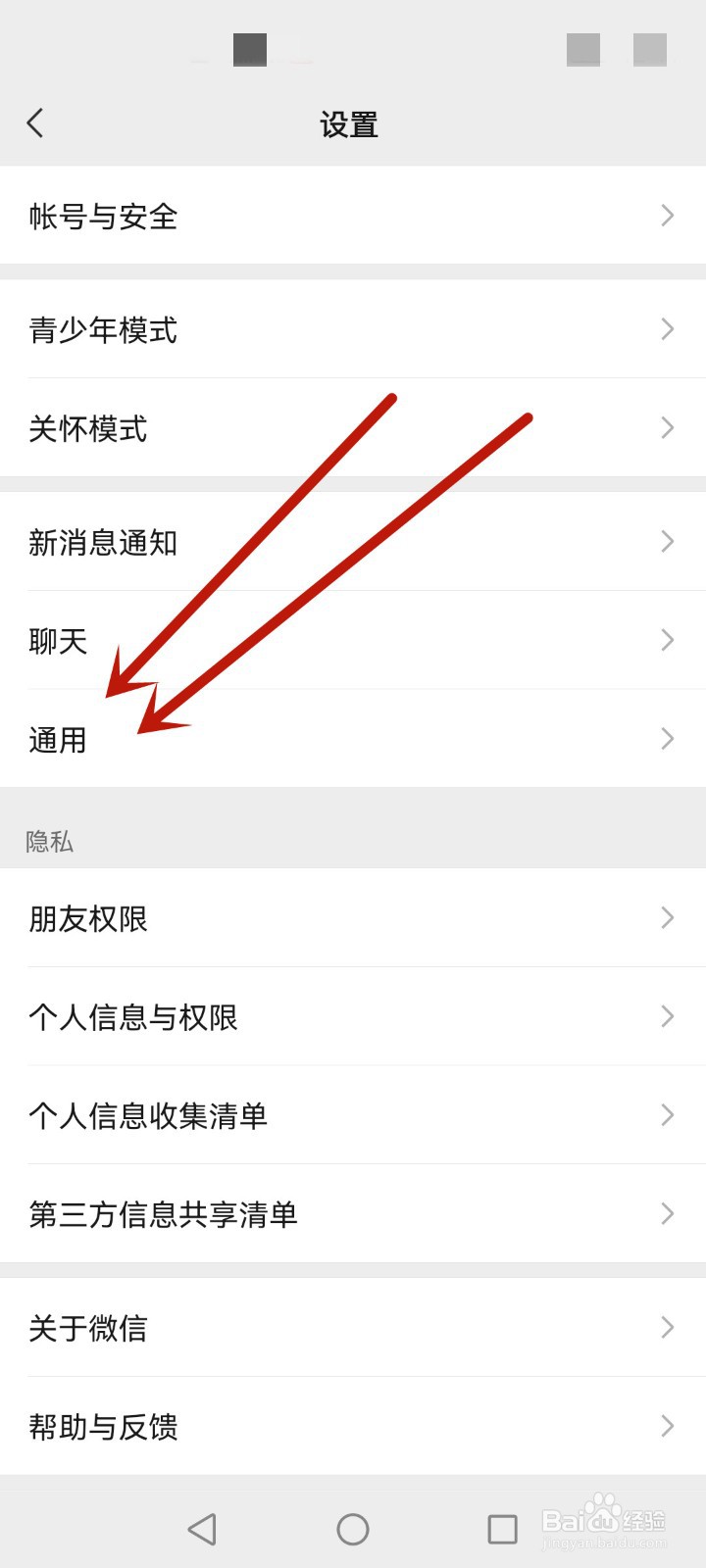The width and height of the screenshot is (706, 1568).
Task: Open the 关怀模式 settings row
Action: point(353,428)
